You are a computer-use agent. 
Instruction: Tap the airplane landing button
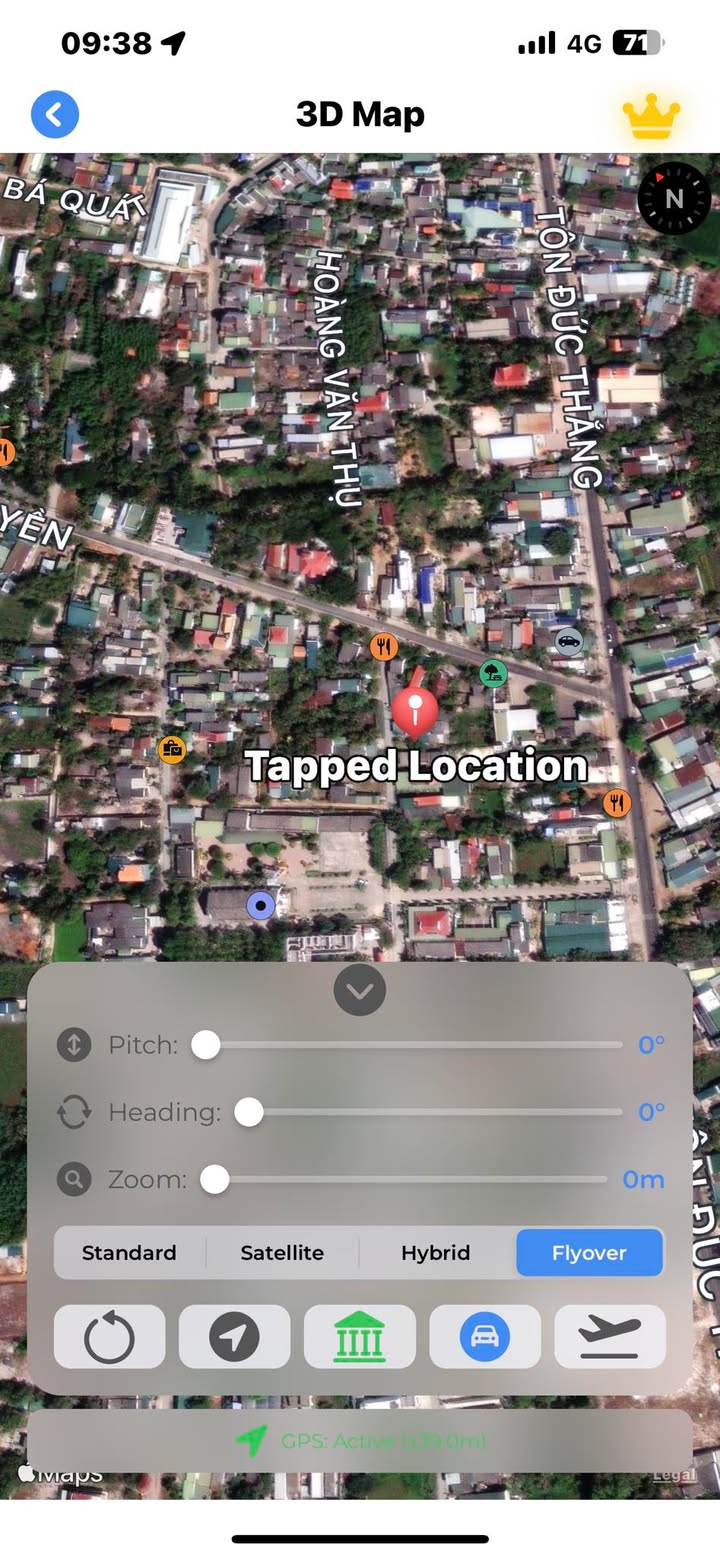(x=610, y=1337)
